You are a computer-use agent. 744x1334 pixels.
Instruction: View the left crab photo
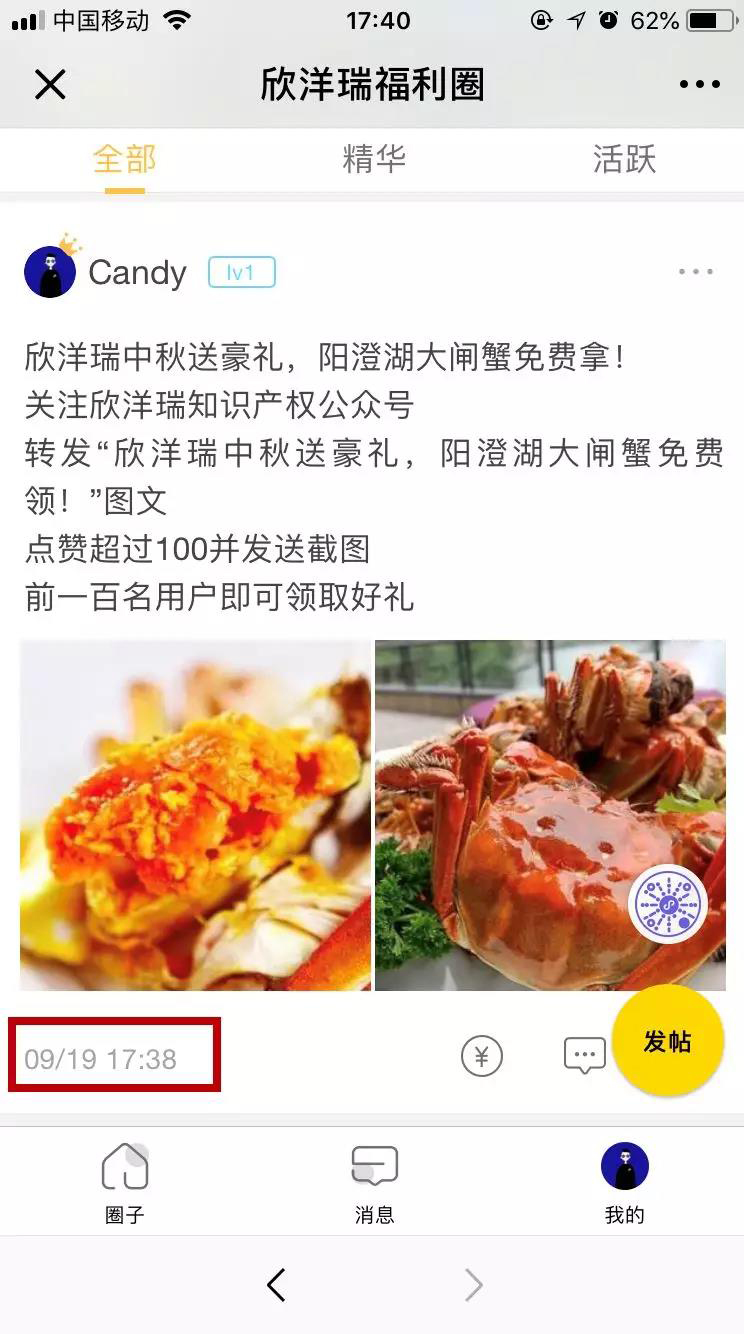pyautogui.click(x=195, y=815)
